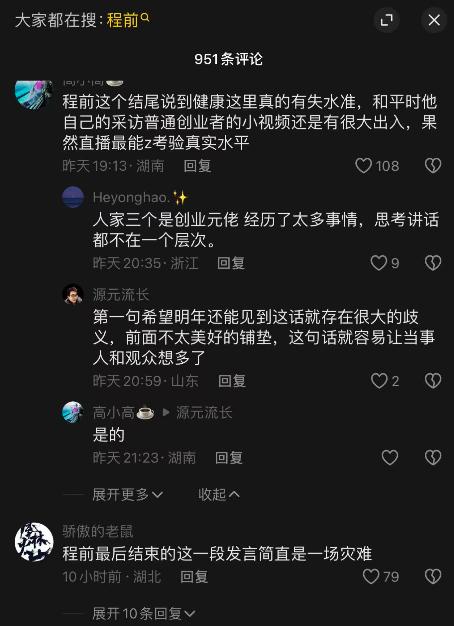Reply to 源元流长's comment
Viewport: 454px width, 626px height.
[232, 381]
